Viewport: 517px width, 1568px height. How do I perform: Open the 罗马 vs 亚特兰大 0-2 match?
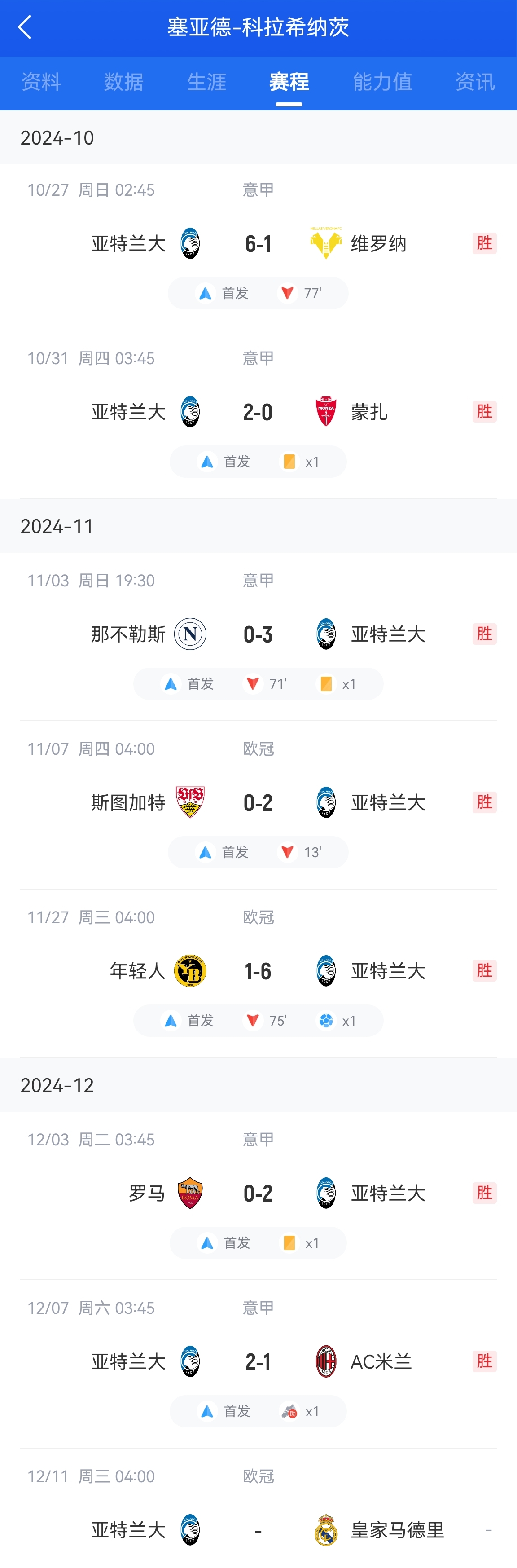pos(258,1193)
